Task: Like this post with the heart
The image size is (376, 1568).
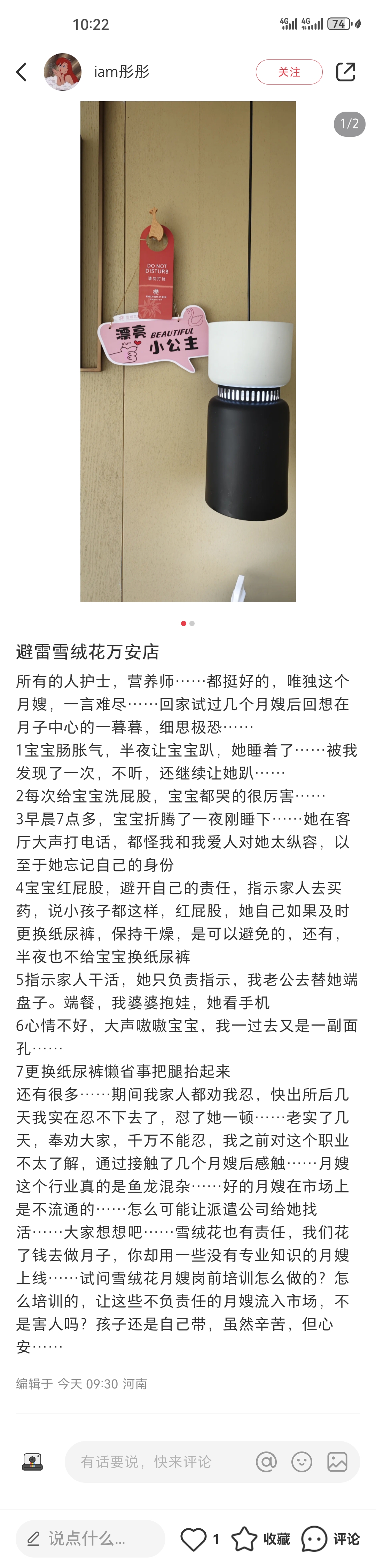Action: [194, 1538]
